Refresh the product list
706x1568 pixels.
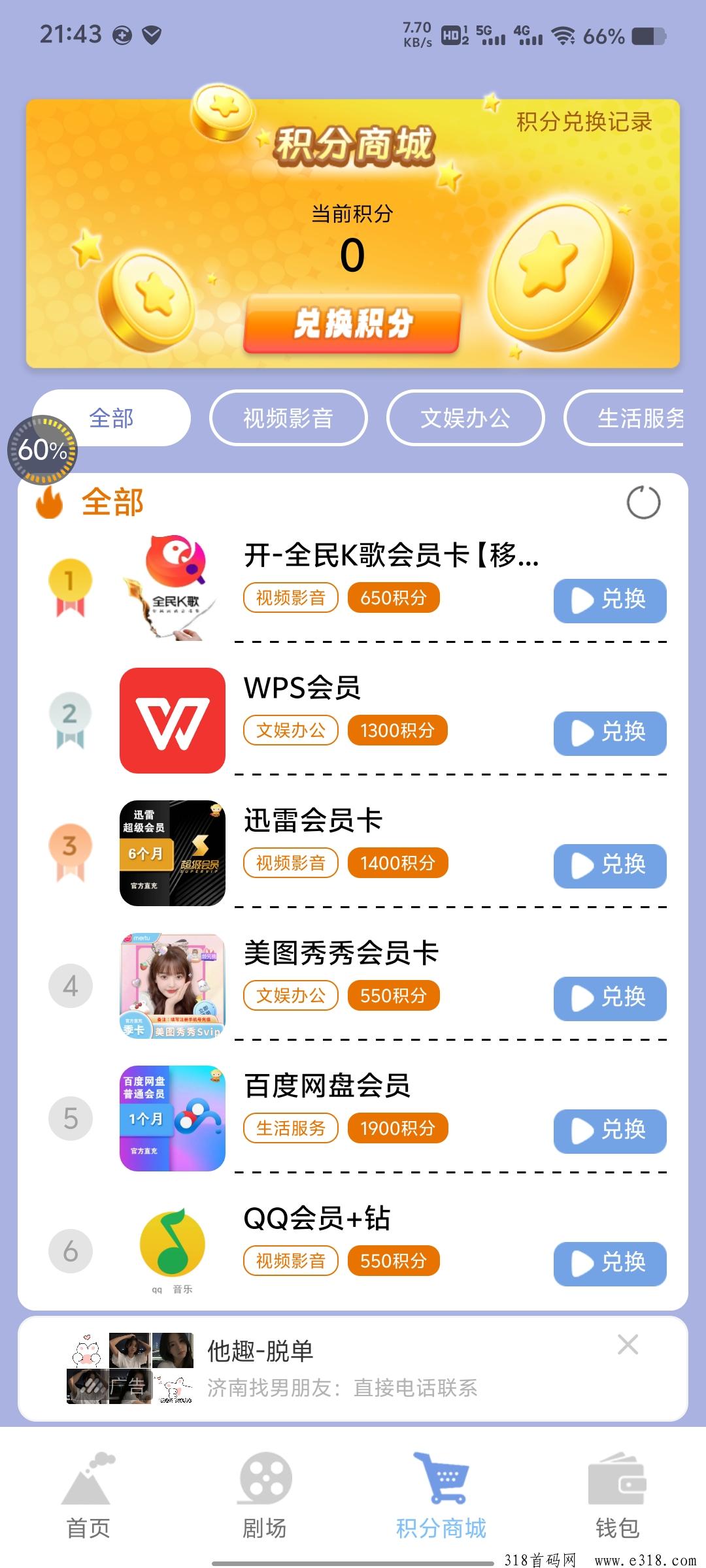(643, 502)
